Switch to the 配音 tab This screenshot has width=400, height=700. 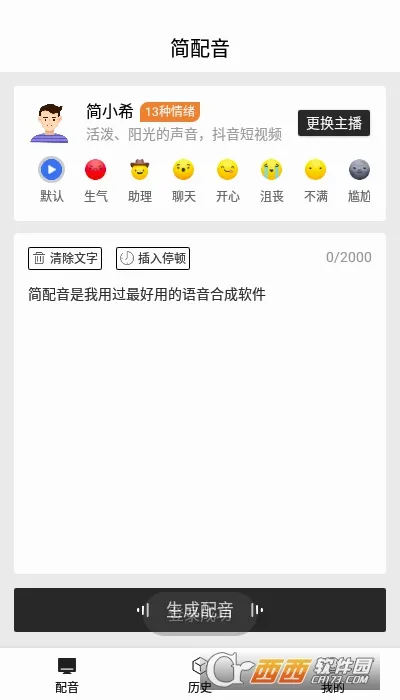coord(67,676)
